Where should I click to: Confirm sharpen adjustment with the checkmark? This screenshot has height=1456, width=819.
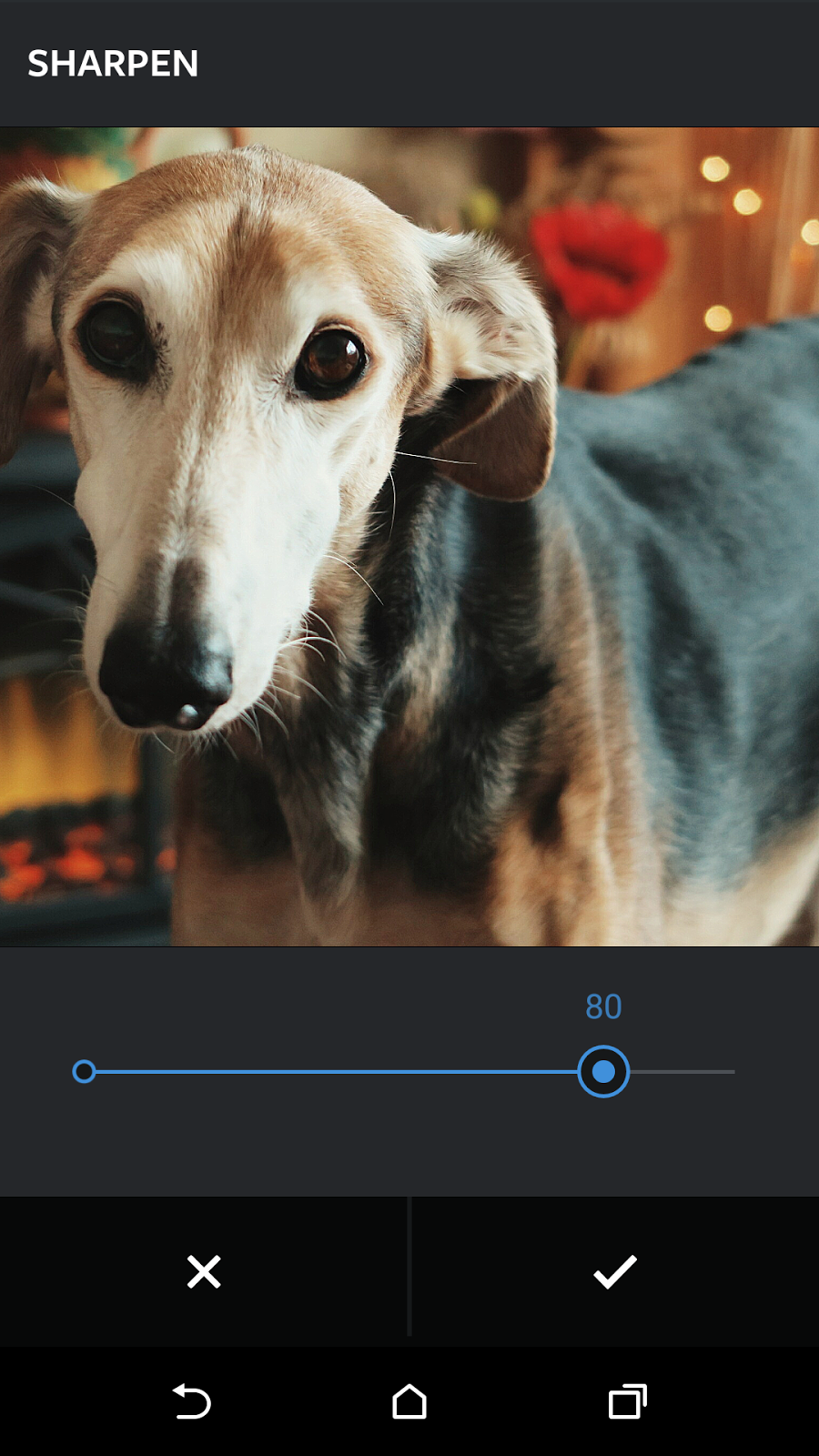[615, 1271]
